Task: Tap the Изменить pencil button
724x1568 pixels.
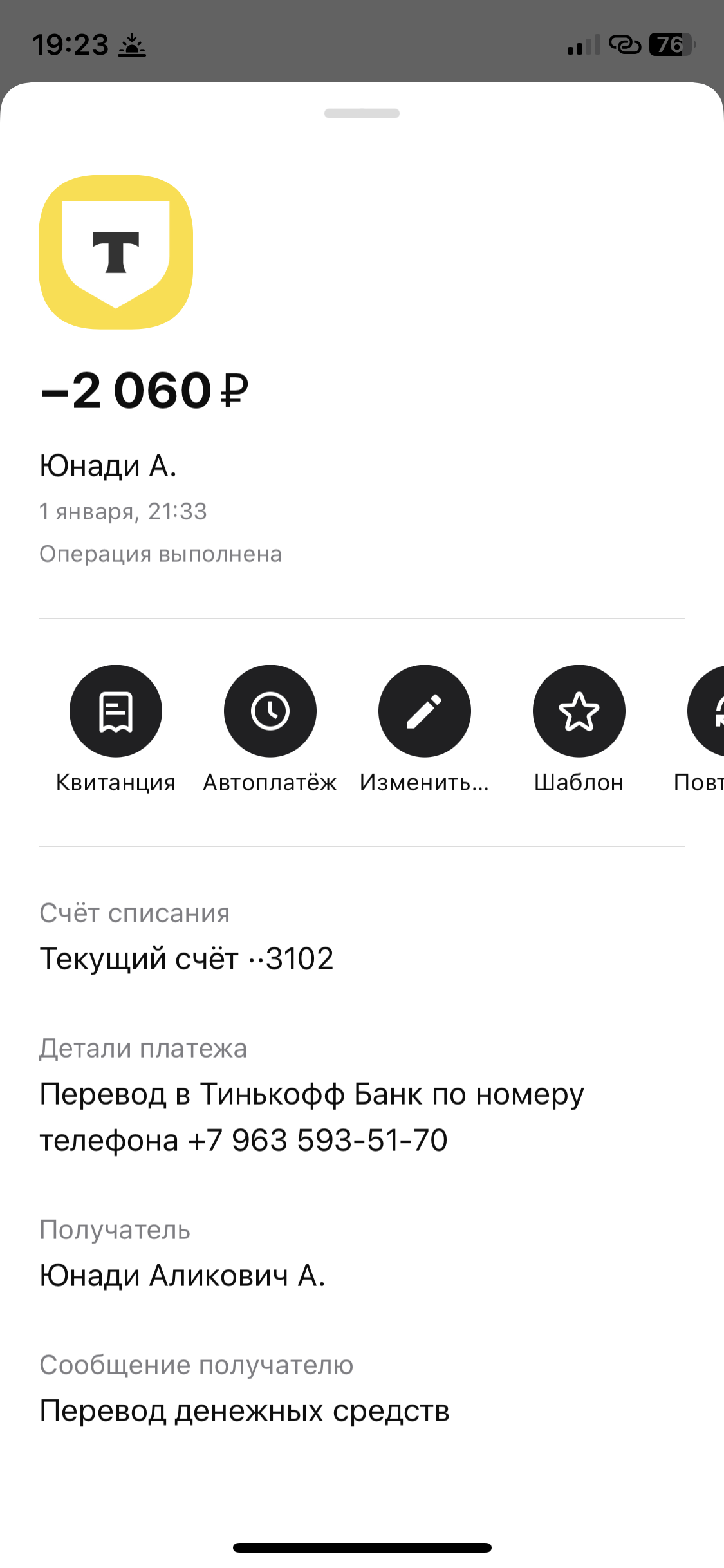Action: (425, 711)
